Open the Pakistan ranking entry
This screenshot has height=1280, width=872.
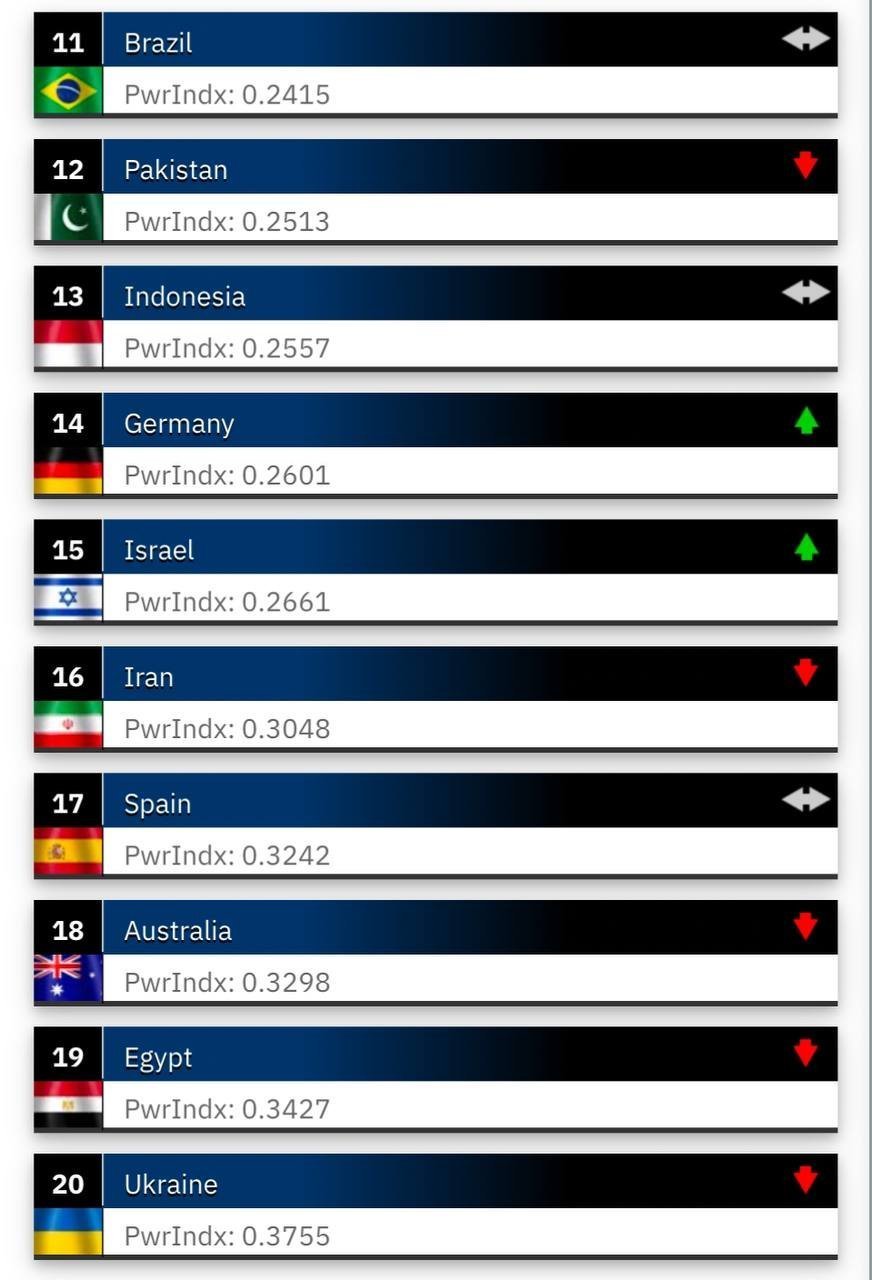(175, 170)
